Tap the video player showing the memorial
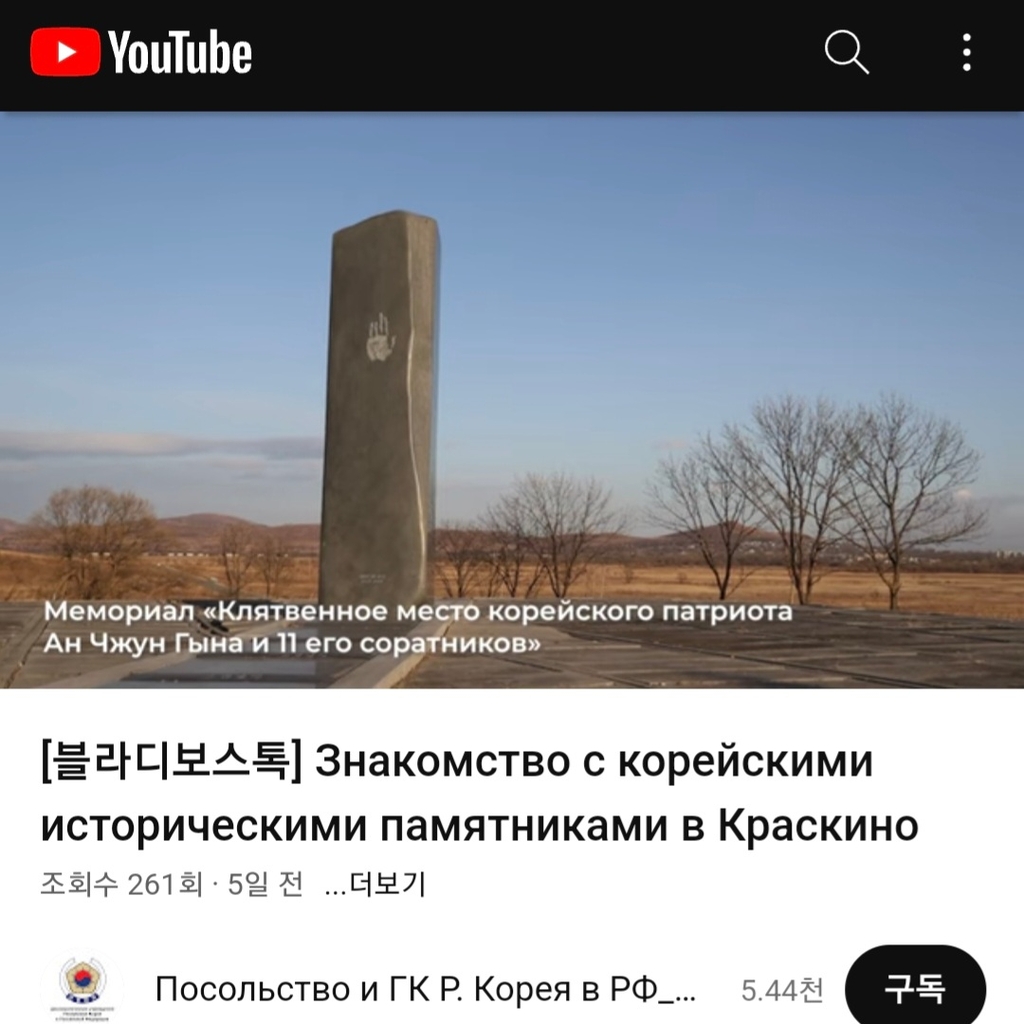Image resolution: width=1024 pixels, height=1024 pixels. (x=512, y=400)
